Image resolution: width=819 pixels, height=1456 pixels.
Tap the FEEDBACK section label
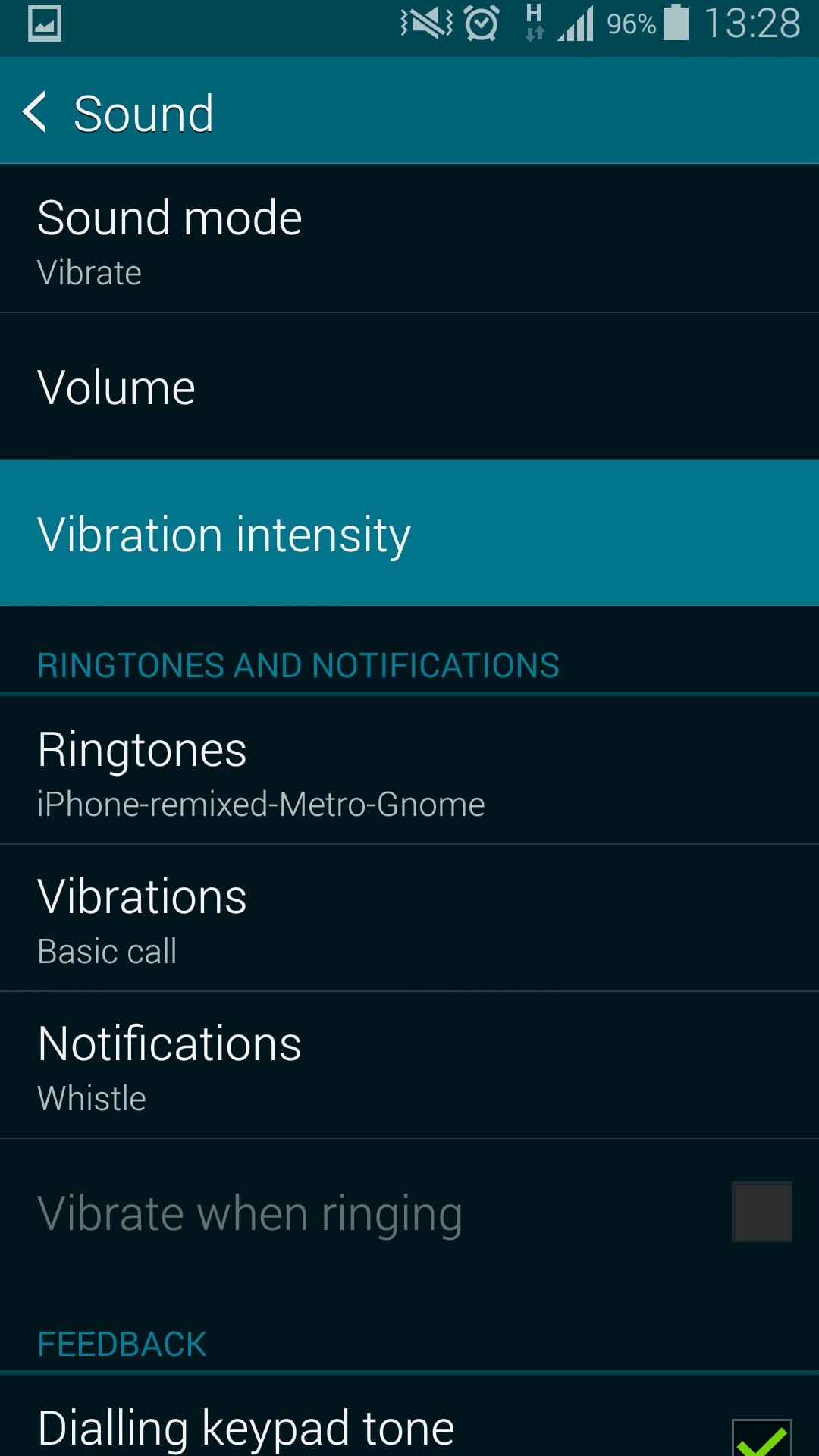click(x=121, y=1342)
